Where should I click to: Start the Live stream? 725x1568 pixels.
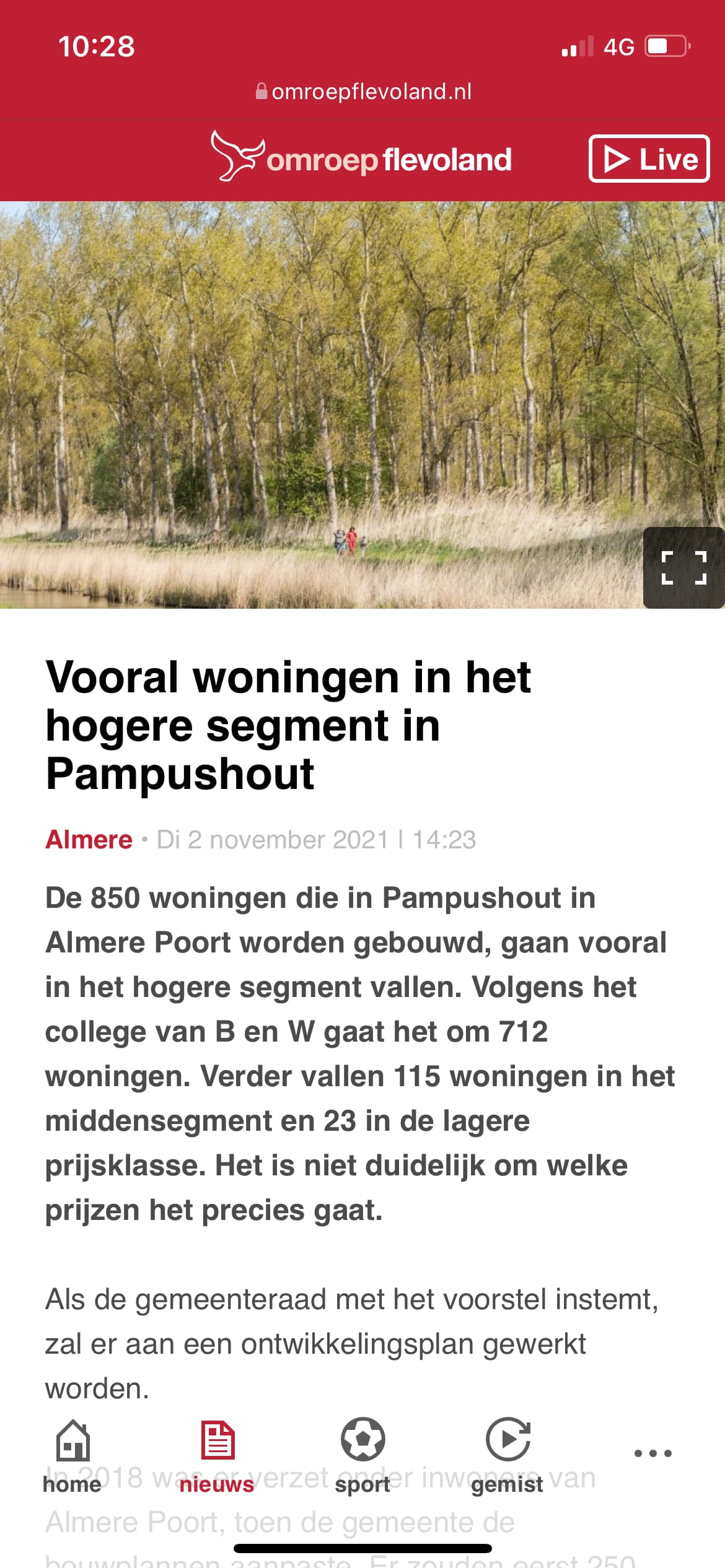pyautogui.click(x=649, y=159)
